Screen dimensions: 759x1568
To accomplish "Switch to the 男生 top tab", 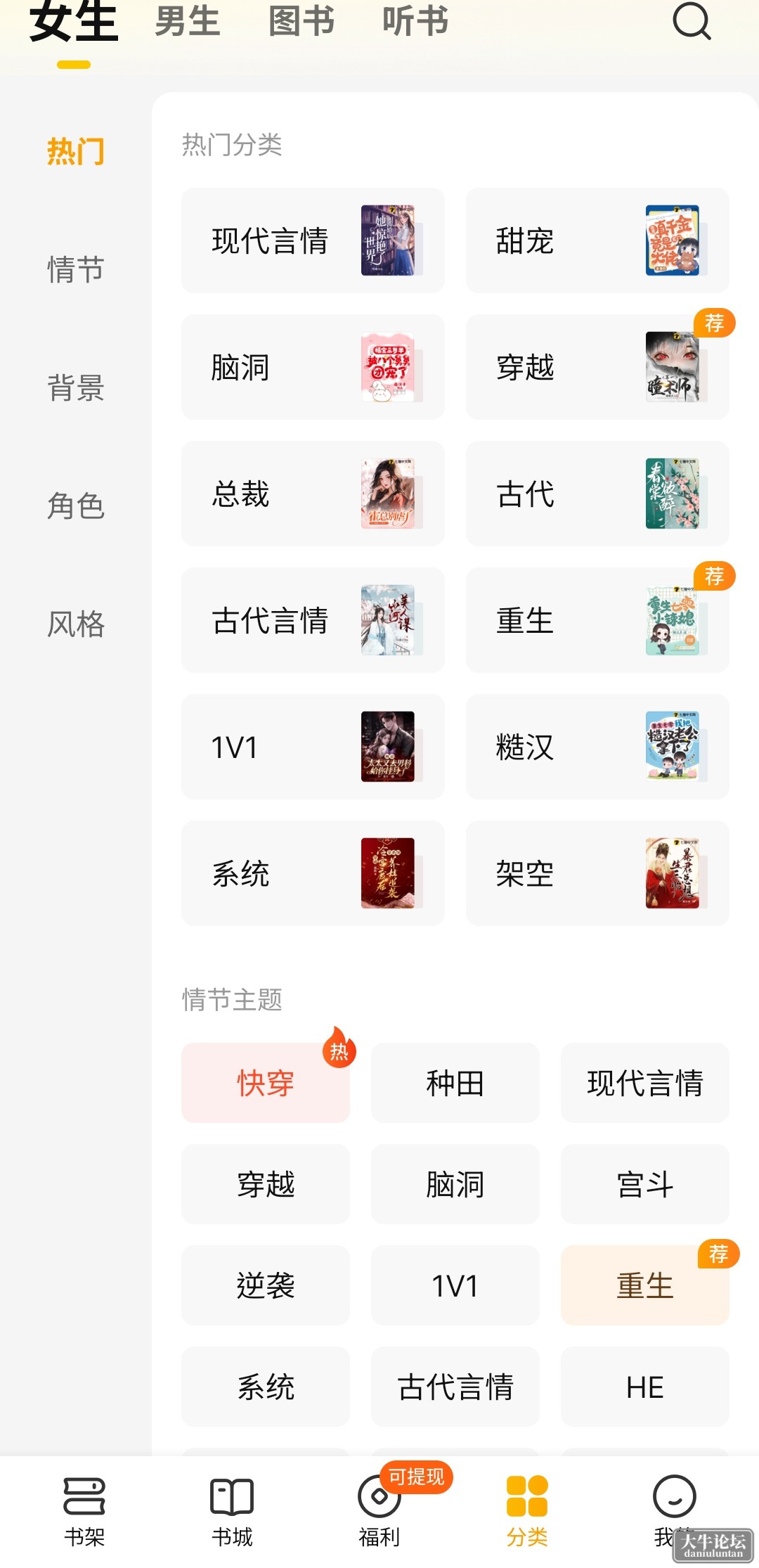I will 188,21.
